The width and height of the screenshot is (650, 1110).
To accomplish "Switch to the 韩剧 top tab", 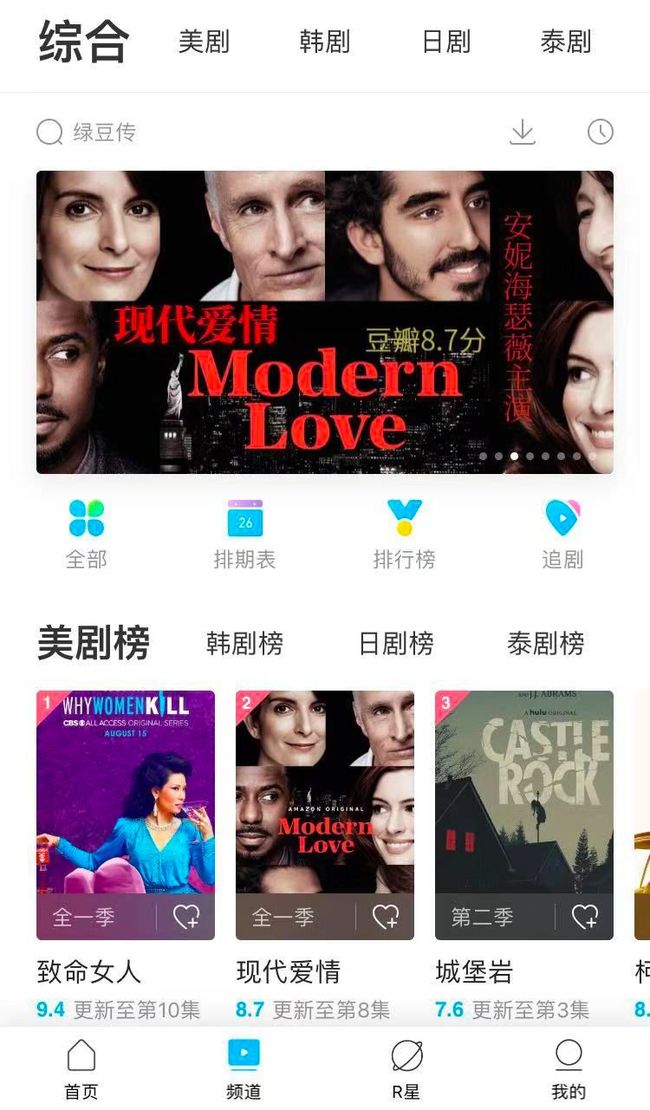I will pyautogui.click(x=325, y=42).
